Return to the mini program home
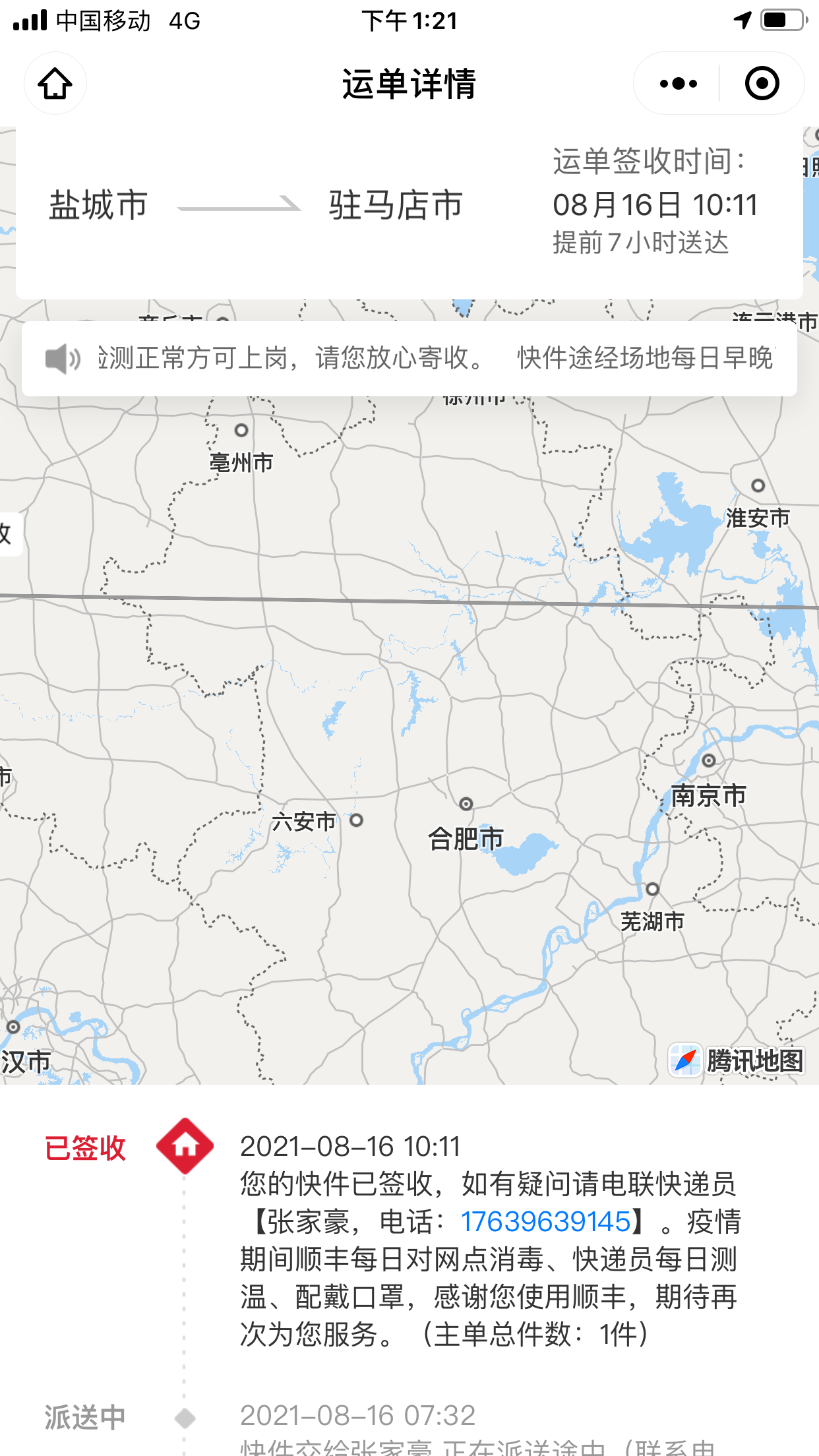This screenshot has height=1456, width=819. click(55, 84)
